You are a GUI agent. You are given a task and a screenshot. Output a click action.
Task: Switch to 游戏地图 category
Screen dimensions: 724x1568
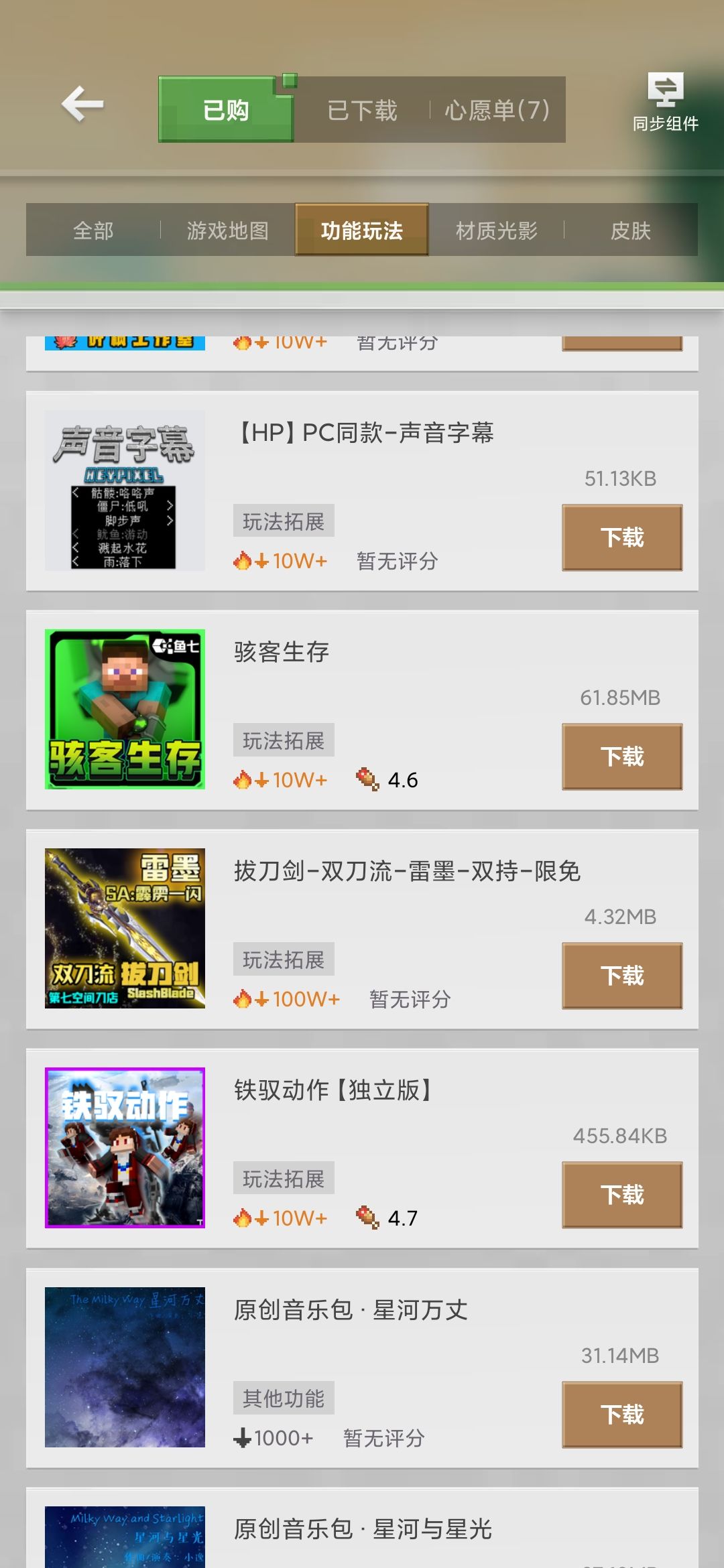point(228,230)
